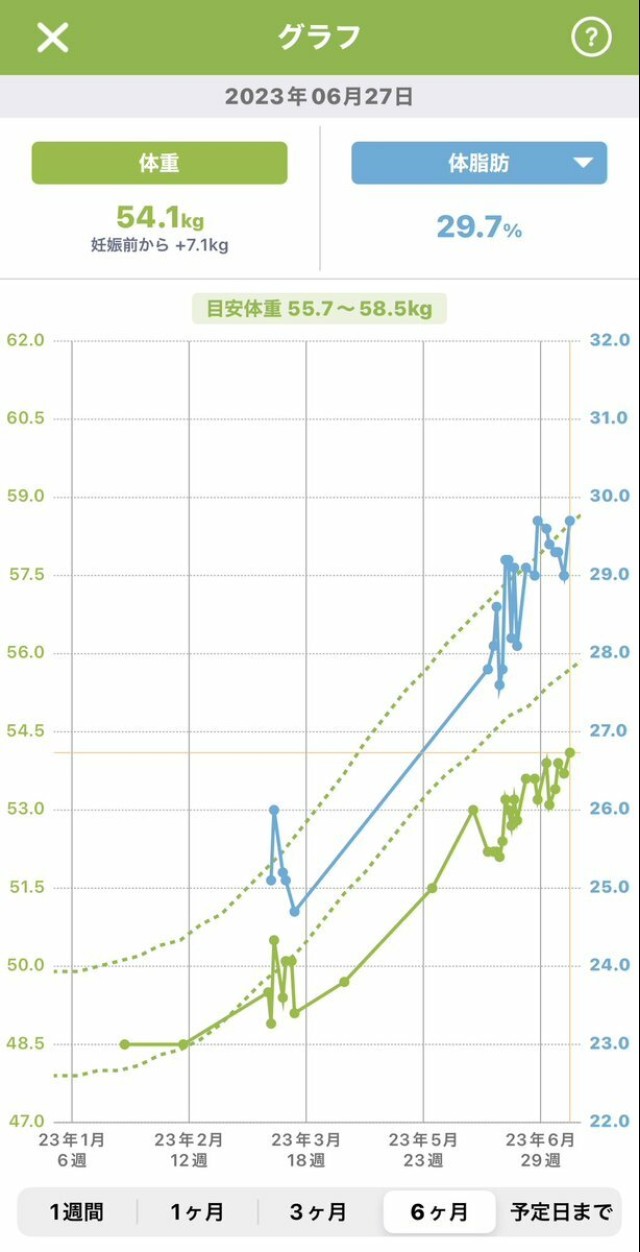640x1252 pixels.
Task: Show graph until 予定日まで
Action: (x=560, y=1212)
